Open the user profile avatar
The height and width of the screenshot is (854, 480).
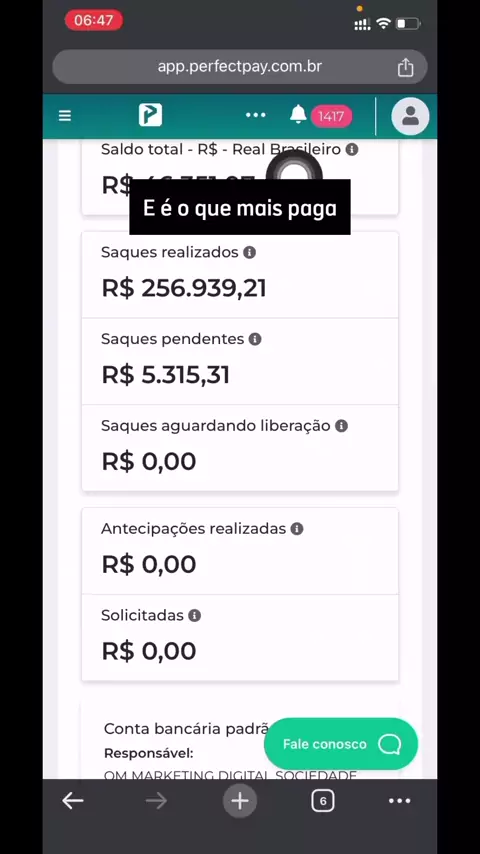point(410,116)
